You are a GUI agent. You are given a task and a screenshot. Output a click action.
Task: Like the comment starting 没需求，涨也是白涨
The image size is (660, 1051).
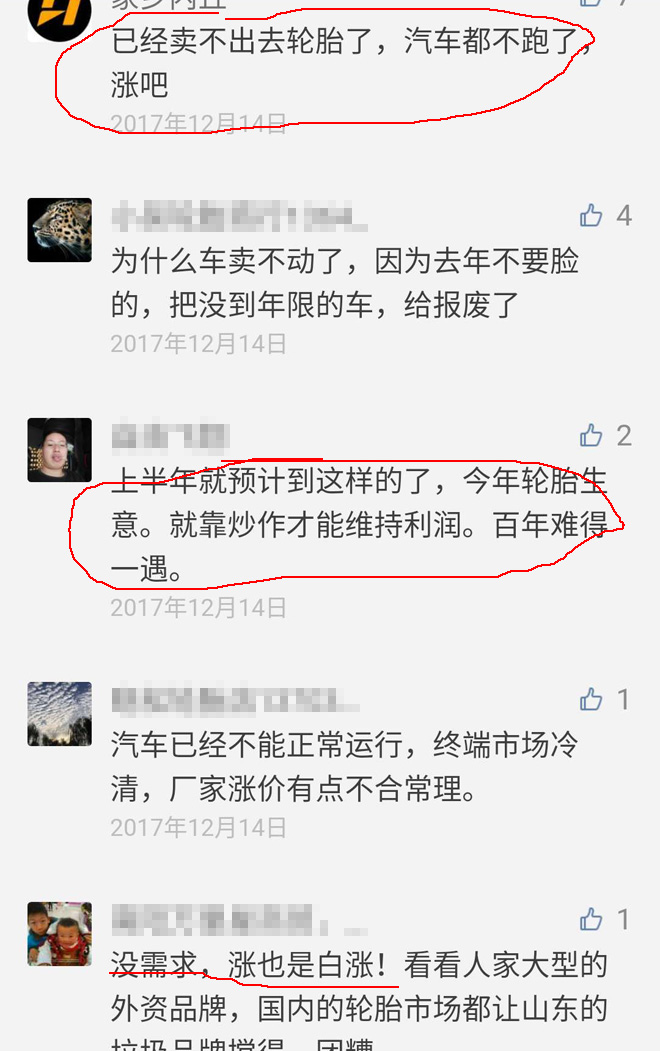coord(592,919)
